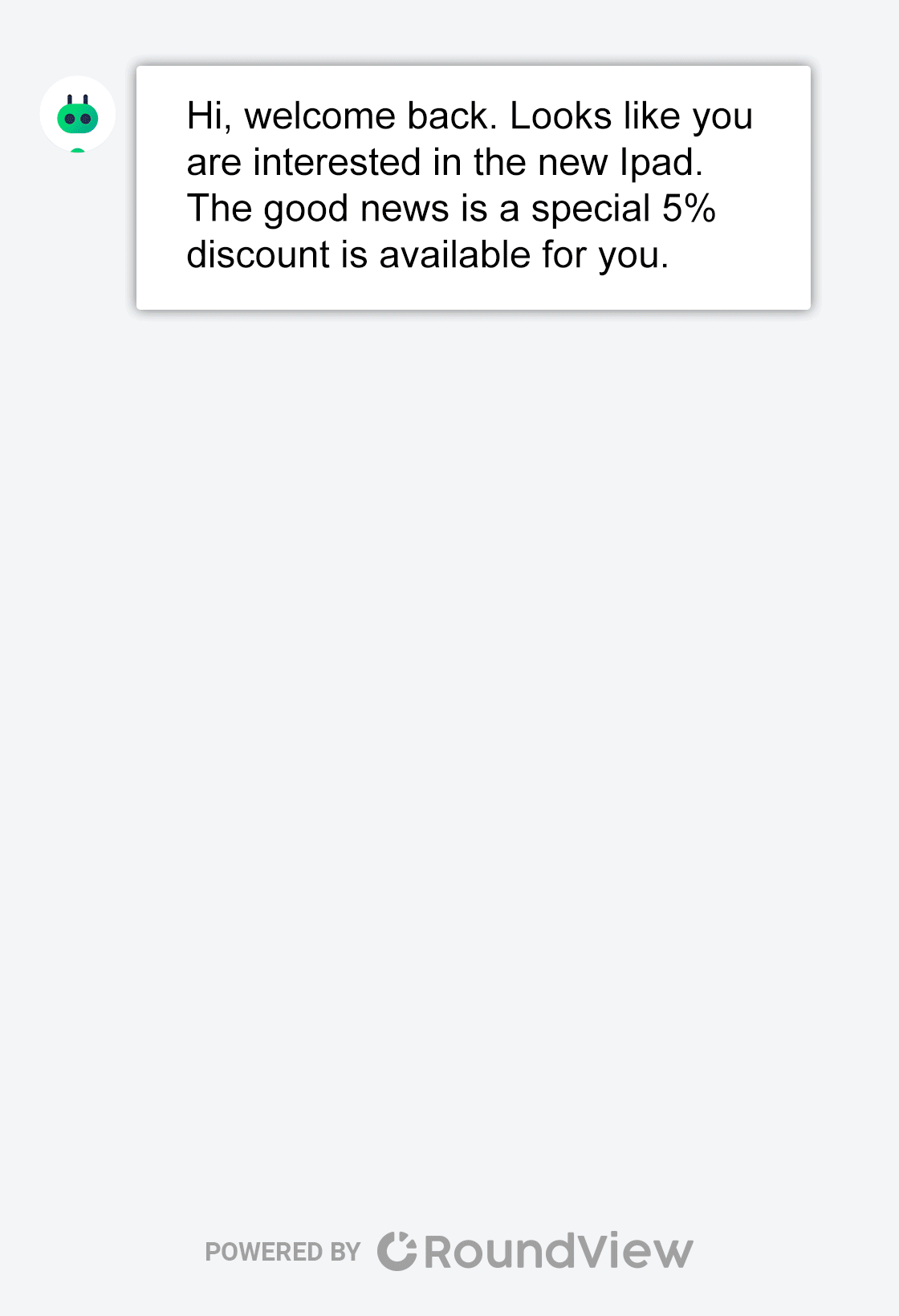Open the RoundView circular brand mark
This screenshot has height=1316, width=899.
(x=399, y=1249)
